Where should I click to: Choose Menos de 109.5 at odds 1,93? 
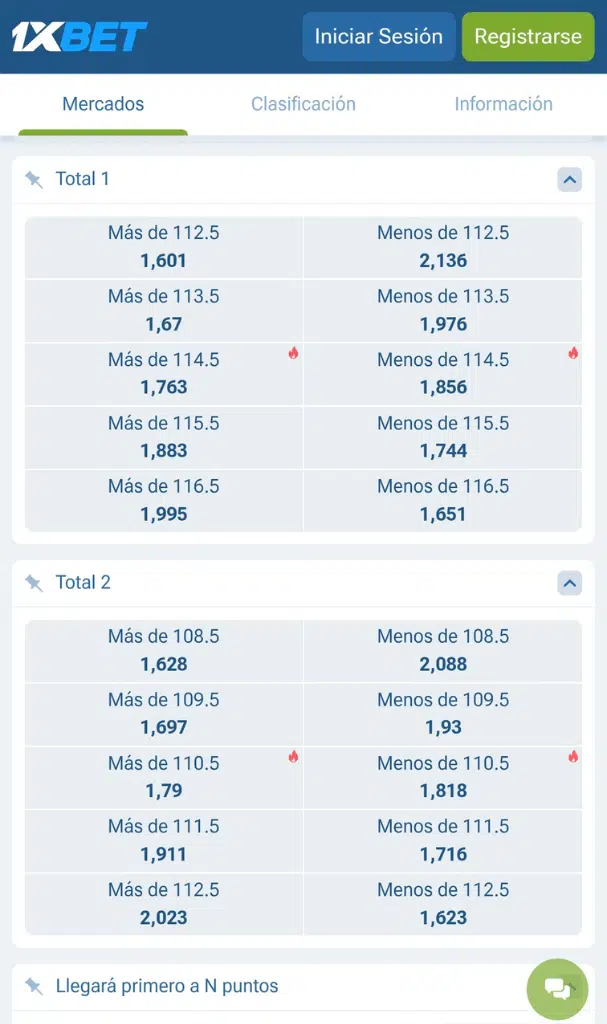[443, 713]
